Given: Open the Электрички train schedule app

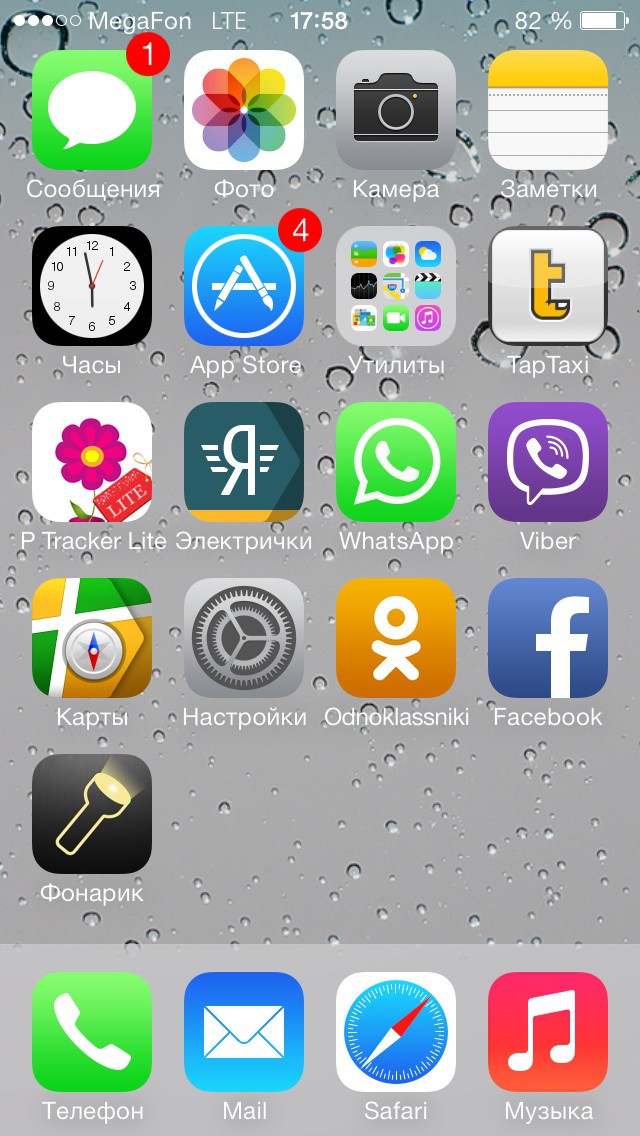Looking at the screenshot, I should point(244,462).
